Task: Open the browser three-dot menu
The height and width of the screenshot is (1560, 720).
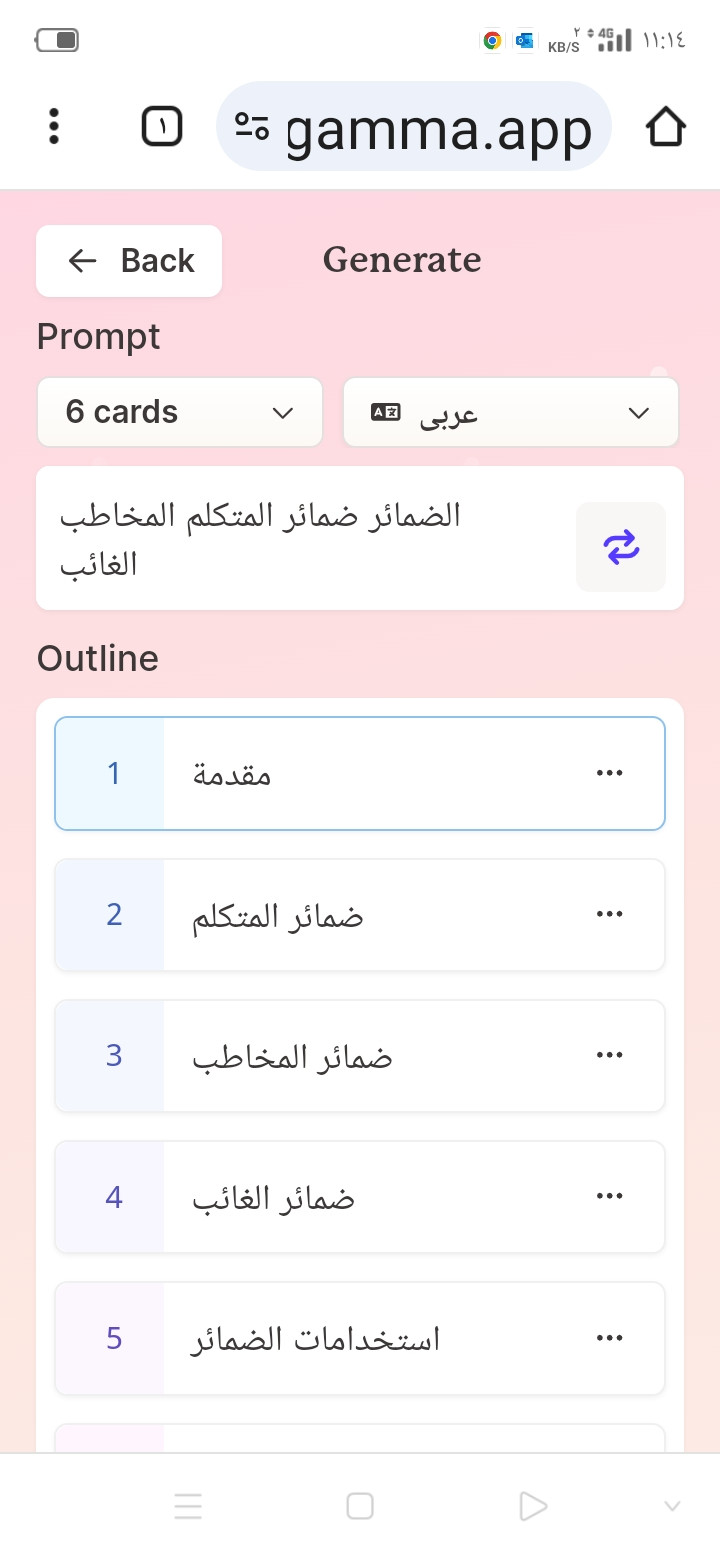Action: coord(54,127)
